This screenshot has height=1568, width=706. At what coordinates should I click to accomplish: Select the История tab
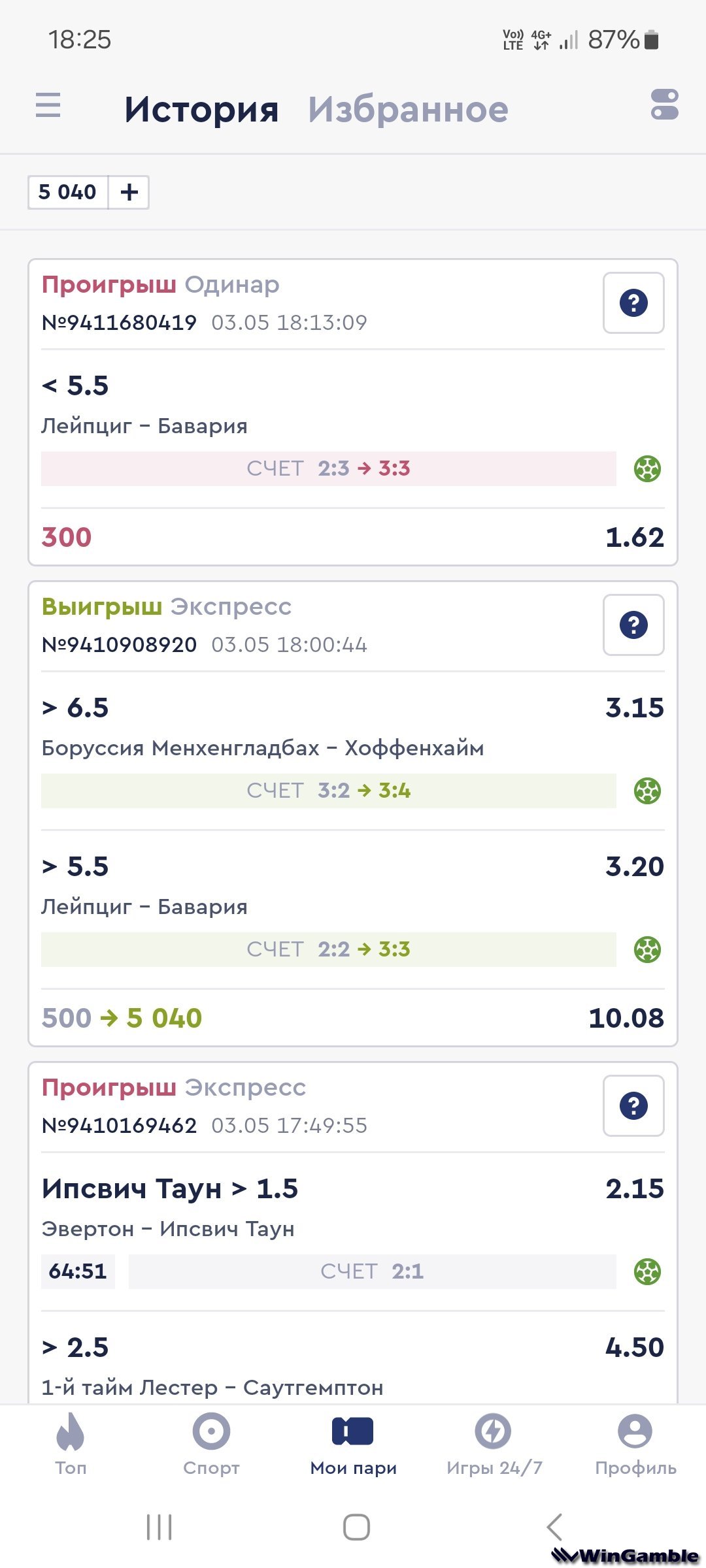click(x=201, y=110)
